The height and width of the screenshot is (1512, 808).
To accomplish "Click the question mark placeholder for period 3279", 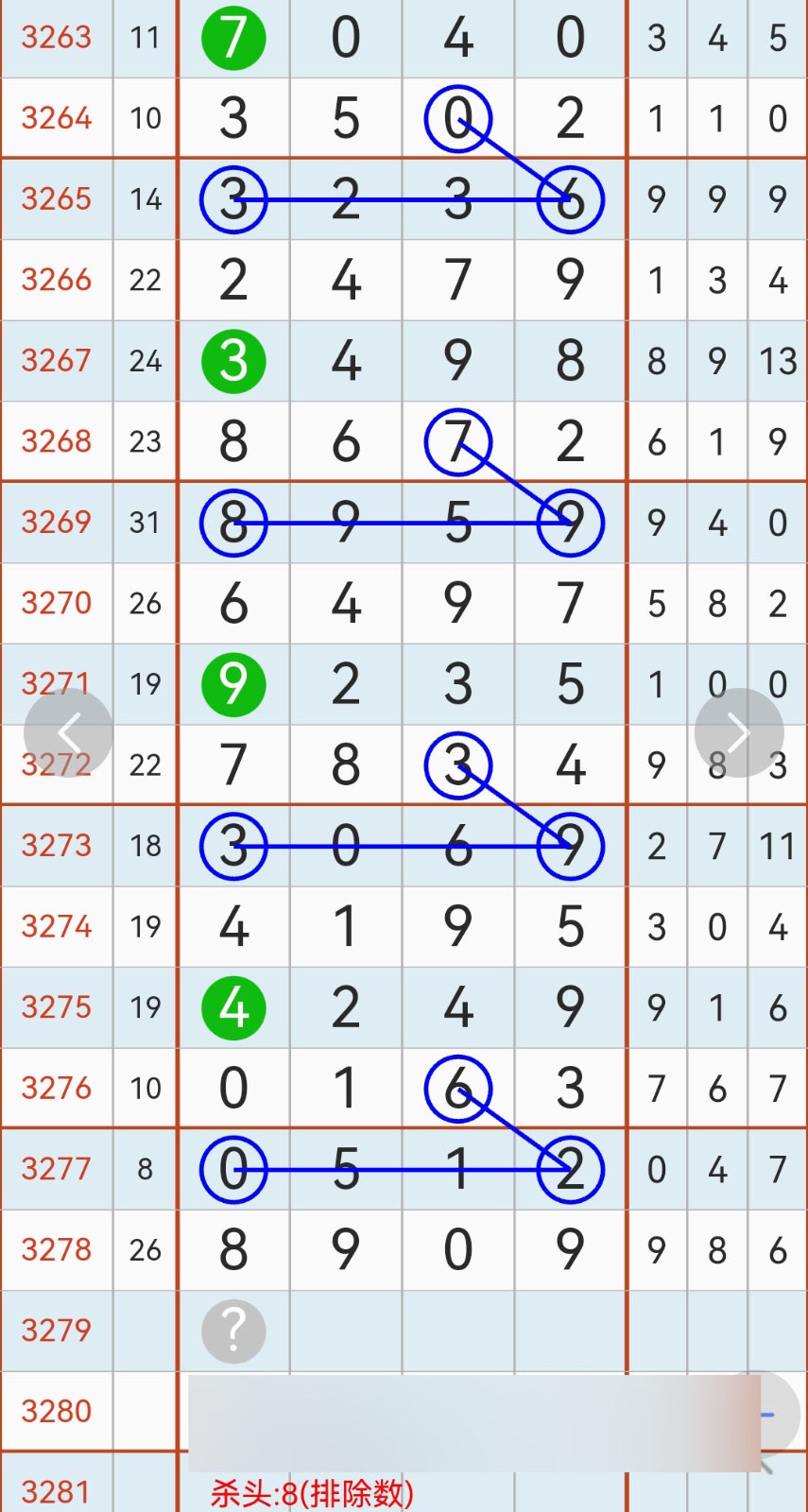I will coord(233,1330).
